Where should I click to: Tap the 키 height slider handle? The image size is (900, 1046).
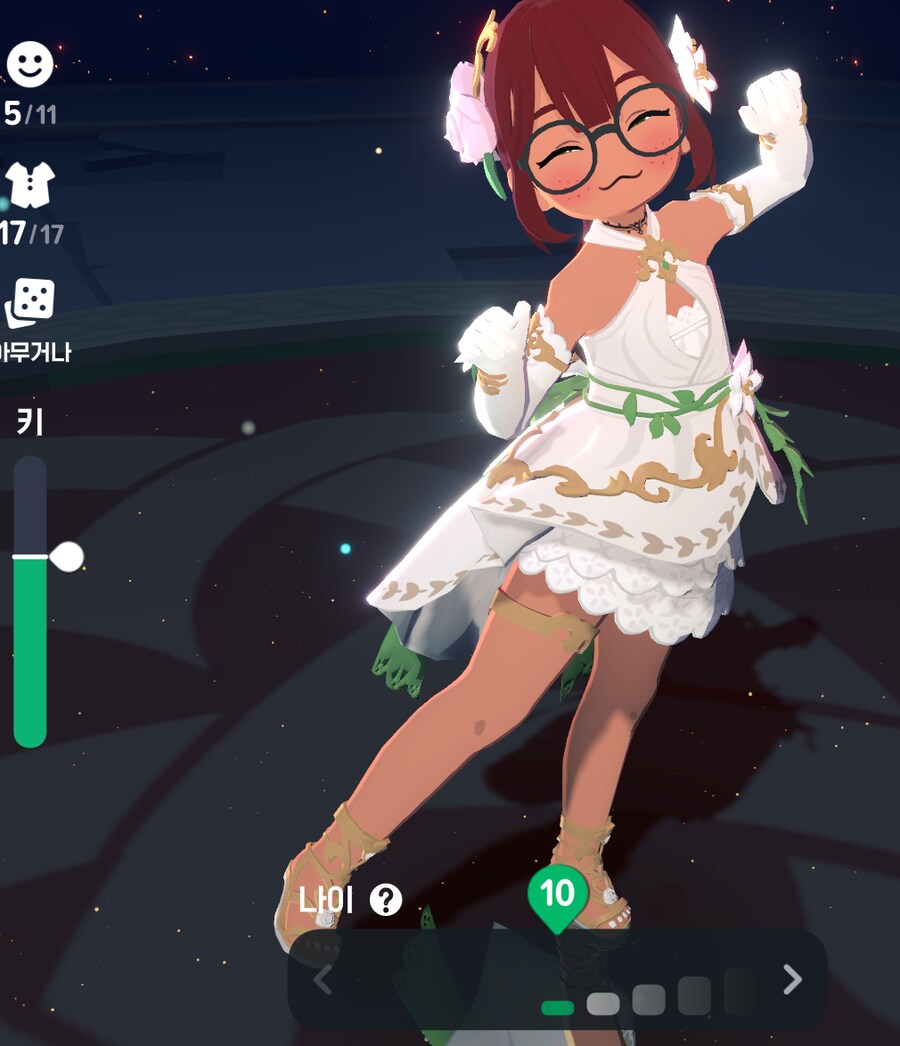tap(67, 556)
